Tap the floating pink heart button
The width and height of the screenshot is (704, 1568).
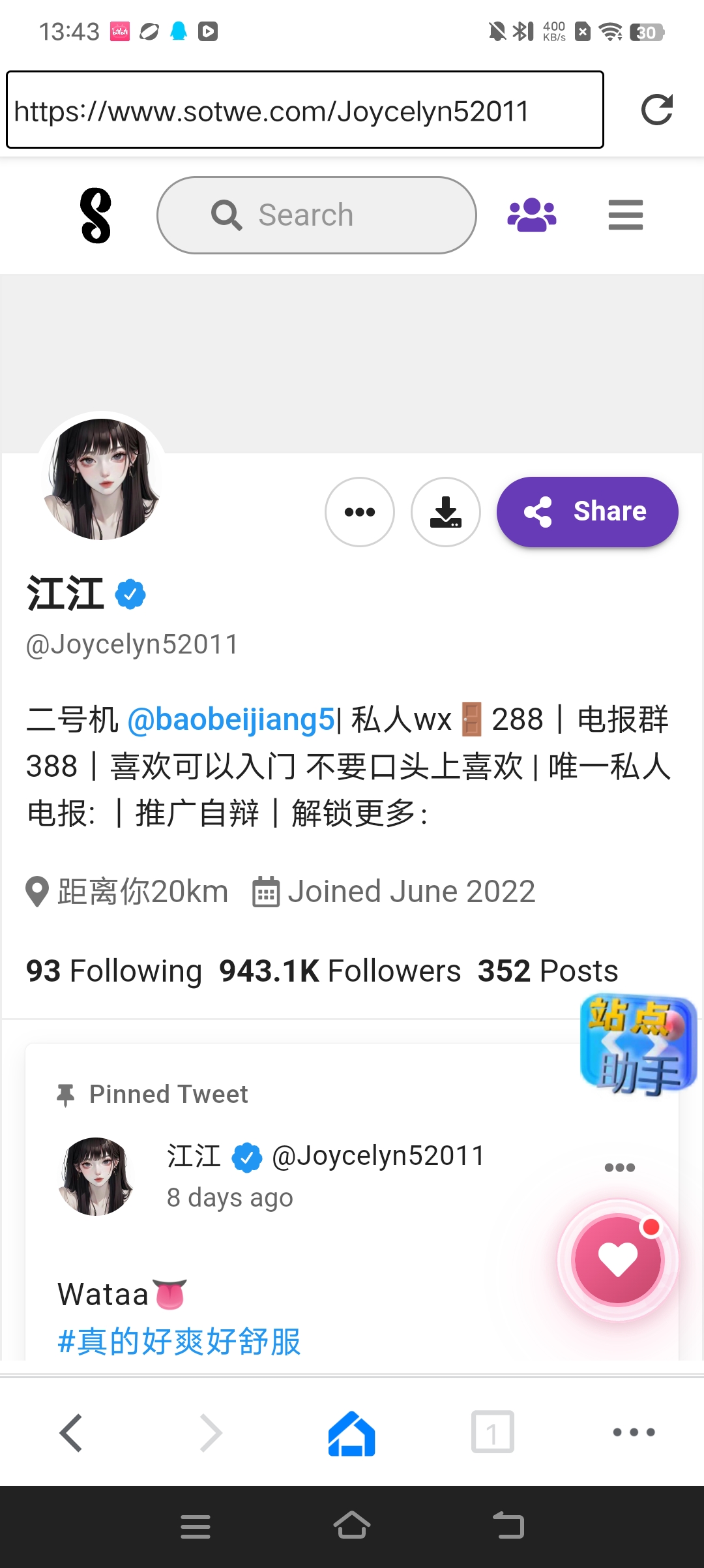(x=617, y=1259)
